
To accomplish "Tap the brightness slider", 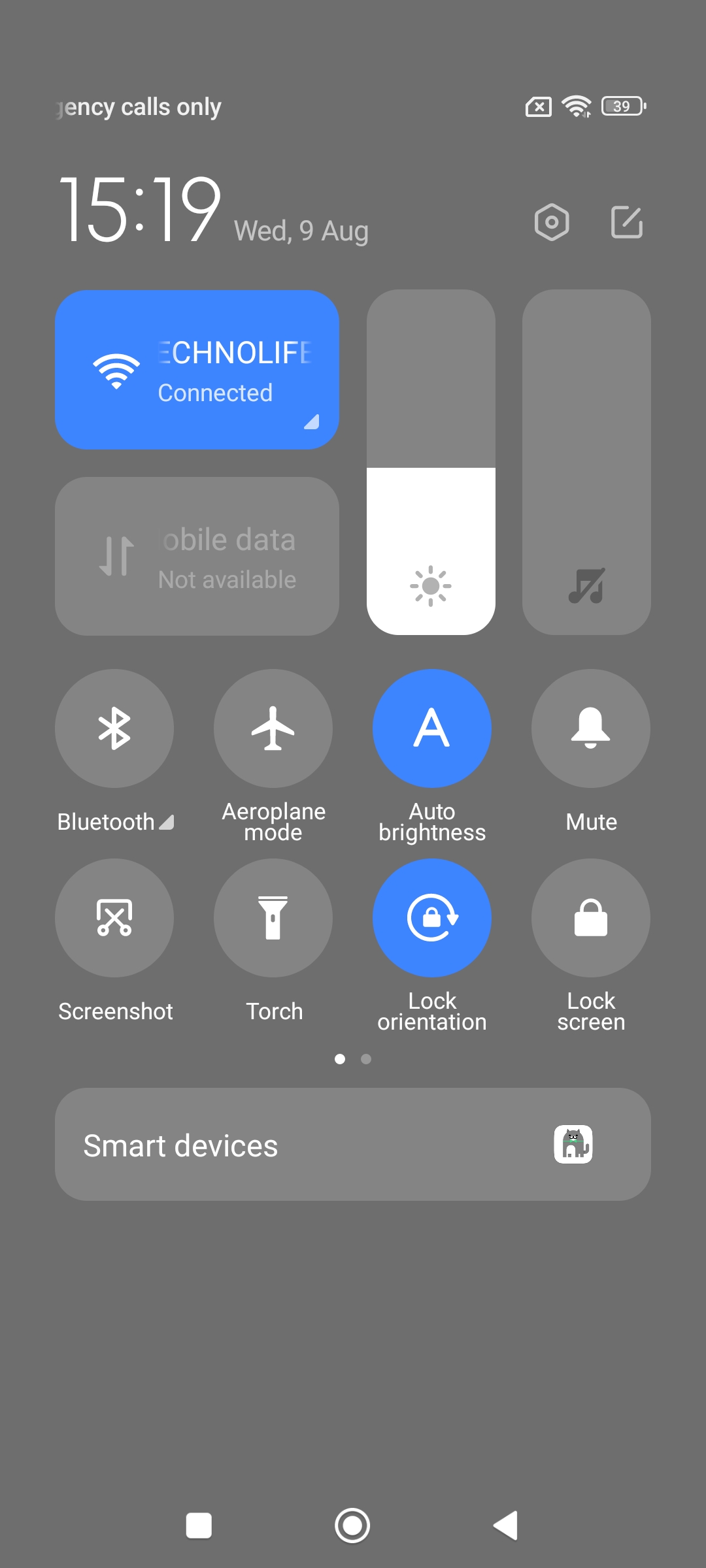I will (431, 462).
